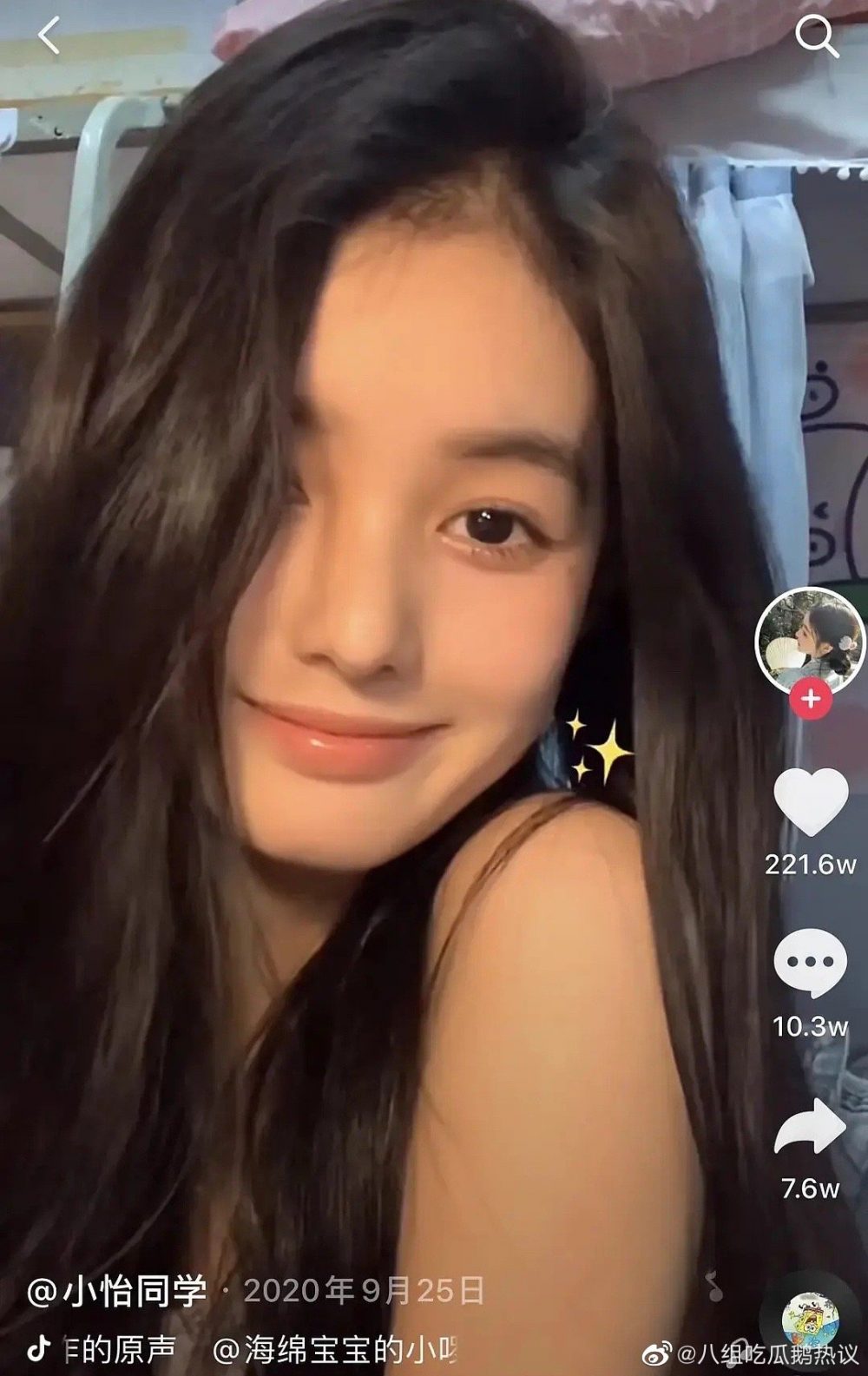The width and height of the screenshot is (868, 1376).
Task: Go back using the top arrow
Action: (49, 36)
